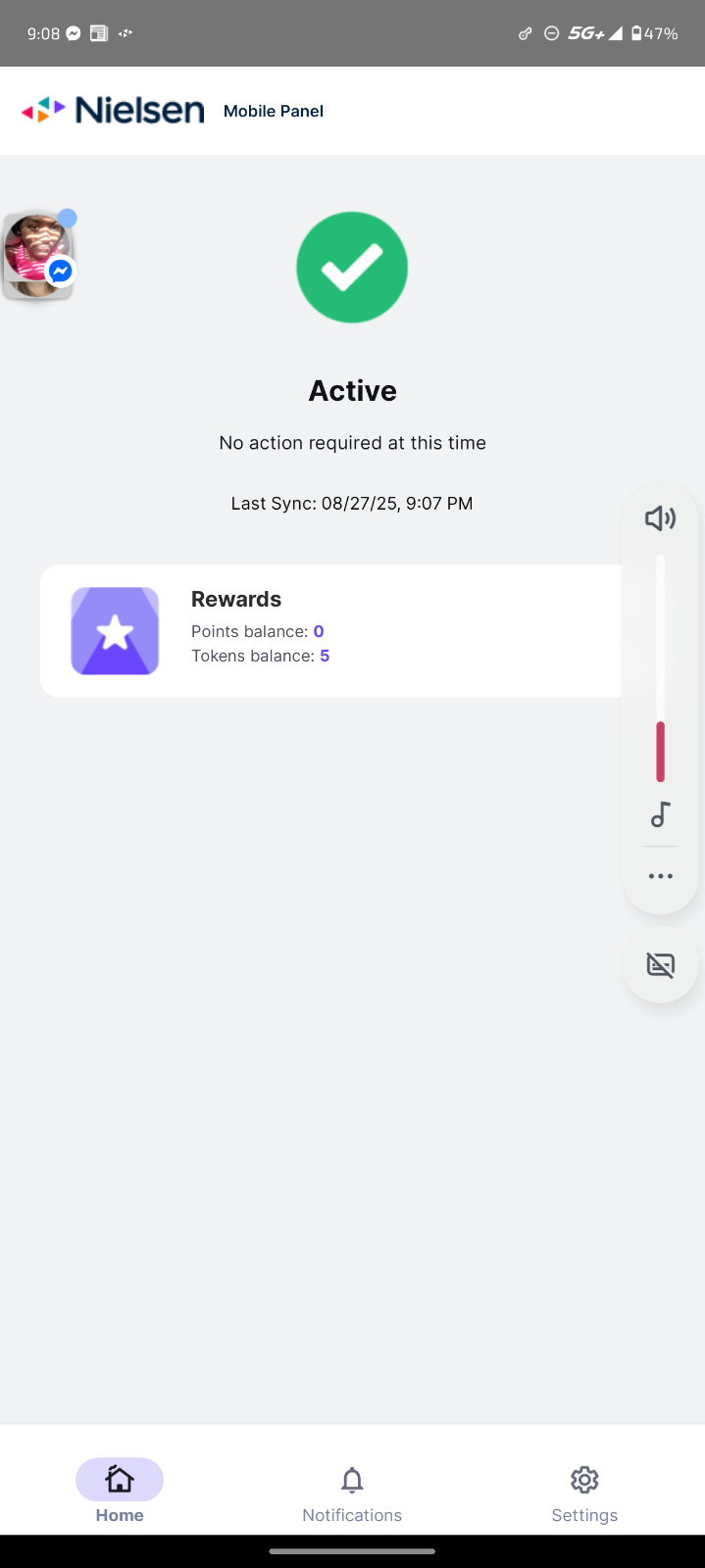Image resolution: width=705 pixels, height=1568 pixels.
Task: Open the Settings tab
Action: click(x=584, y=1494)
